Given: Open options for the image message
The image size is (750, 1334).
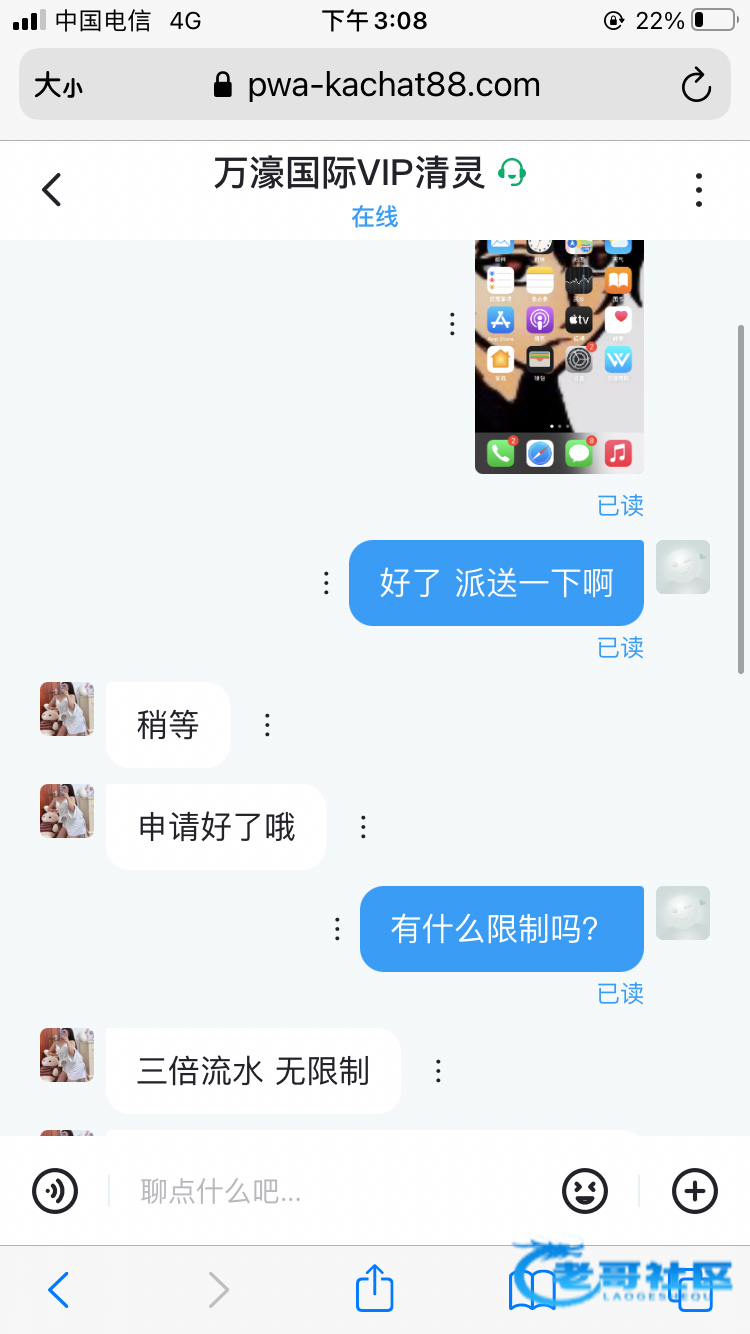Looking at the screenshot, I should (452, 324).
